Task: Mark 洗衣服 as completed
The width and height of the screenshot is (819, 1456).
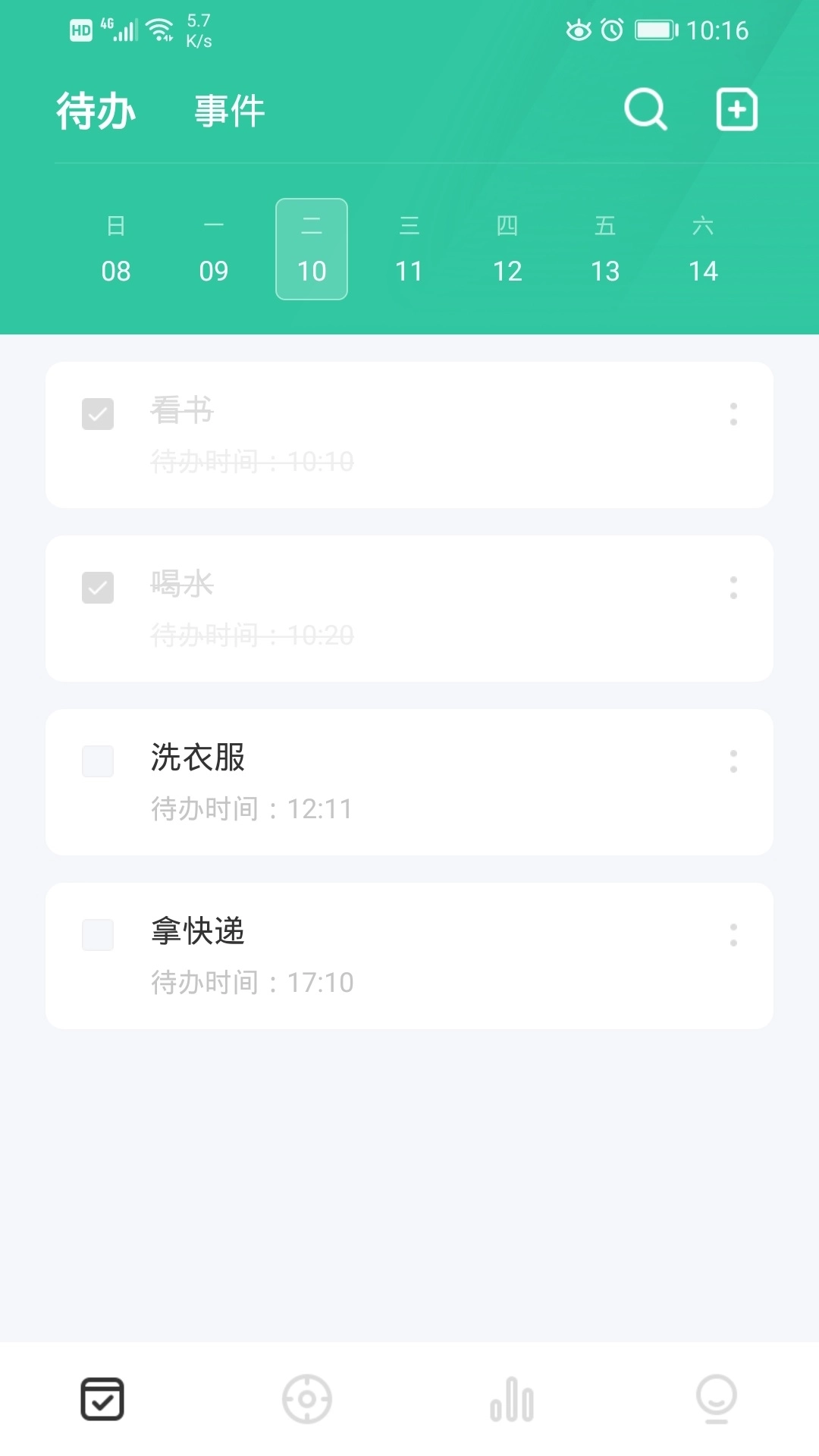Action: [97, 761]
